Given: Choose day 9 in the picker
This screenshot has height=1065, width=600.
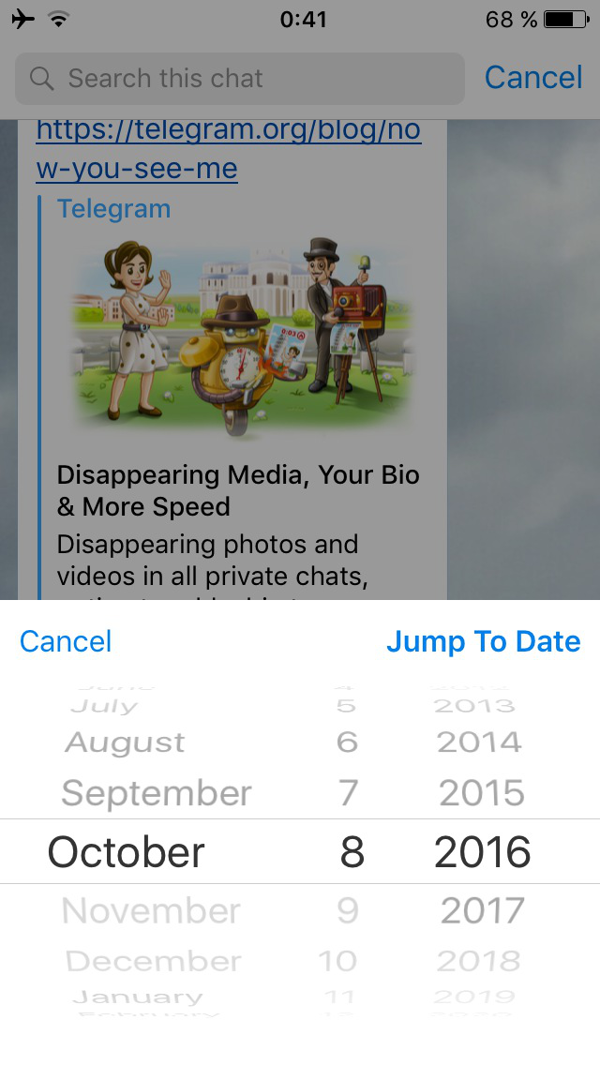Looking at the screenshot, I should pyautogui.click(x=348, y=910).
